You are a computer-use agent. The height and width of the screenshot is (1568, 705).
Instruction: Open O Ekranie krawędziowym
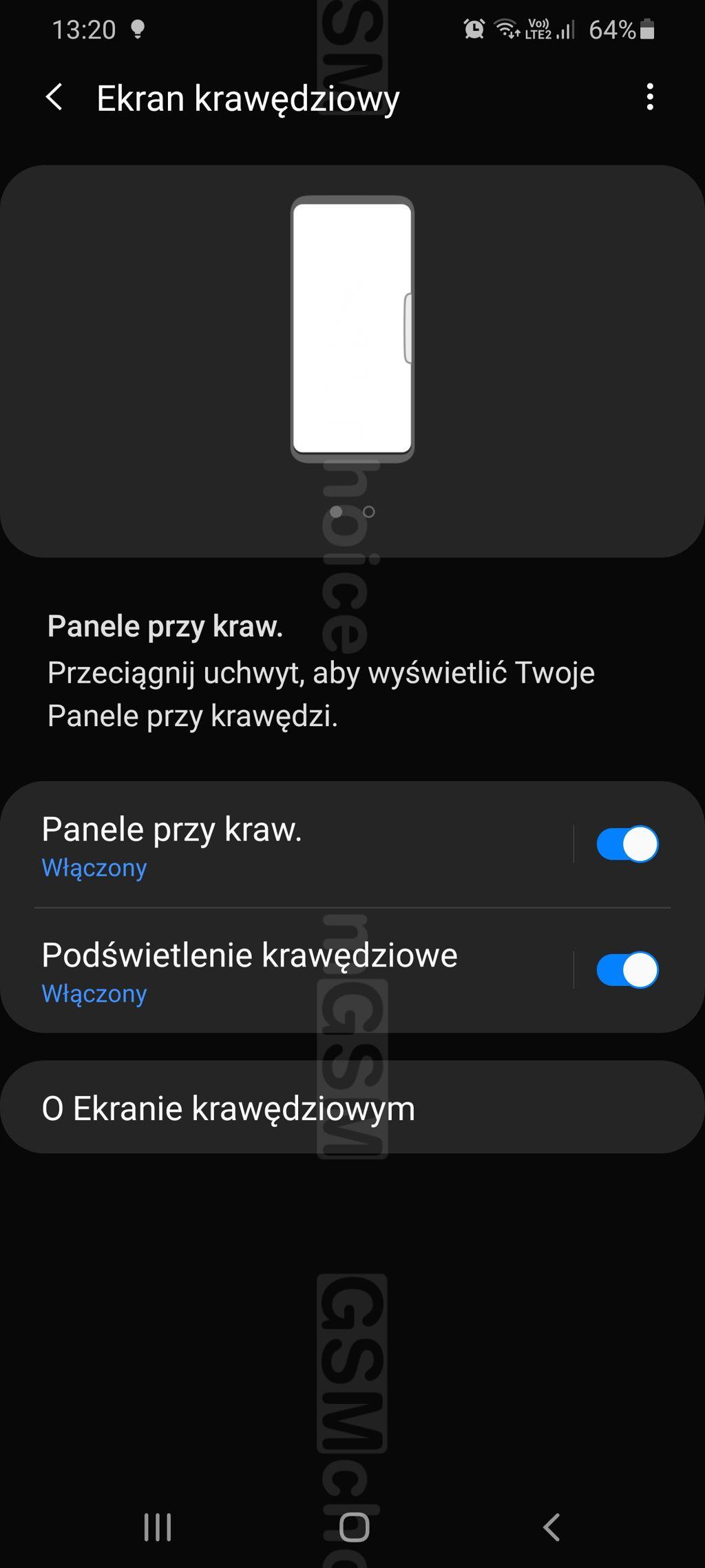[x=352, y=1107]
